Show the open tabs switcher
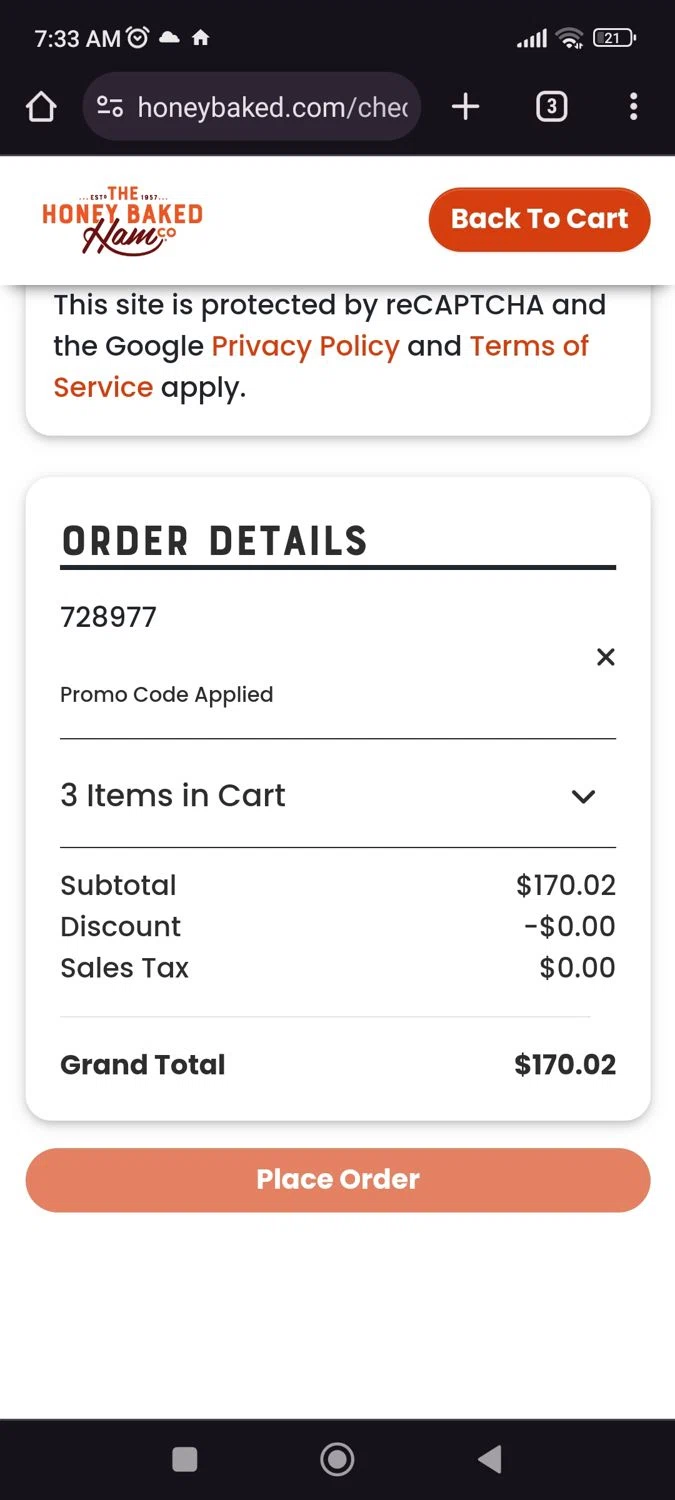This screenshot has width=675, height=1500. click(x=551, y=107)
